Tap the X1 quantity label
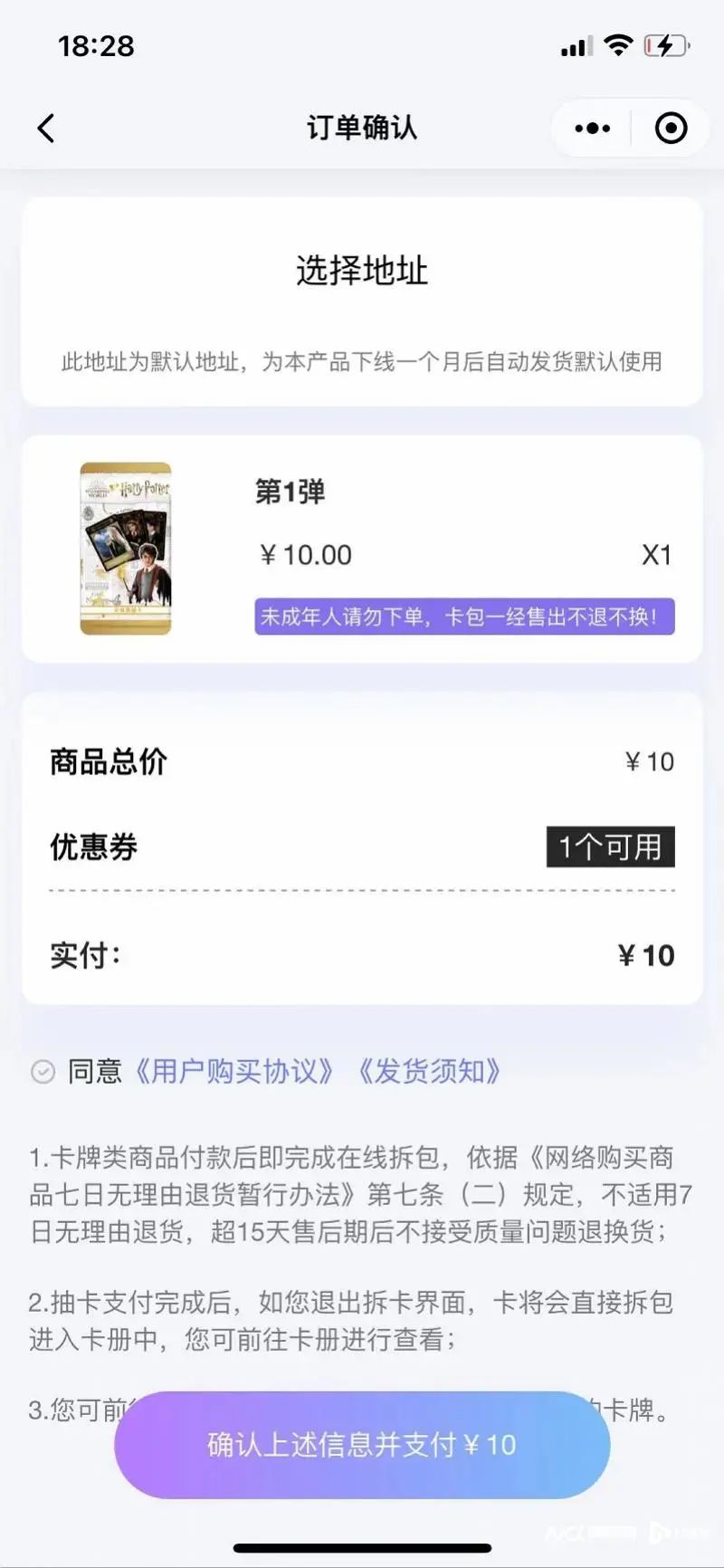 (657, 554)
